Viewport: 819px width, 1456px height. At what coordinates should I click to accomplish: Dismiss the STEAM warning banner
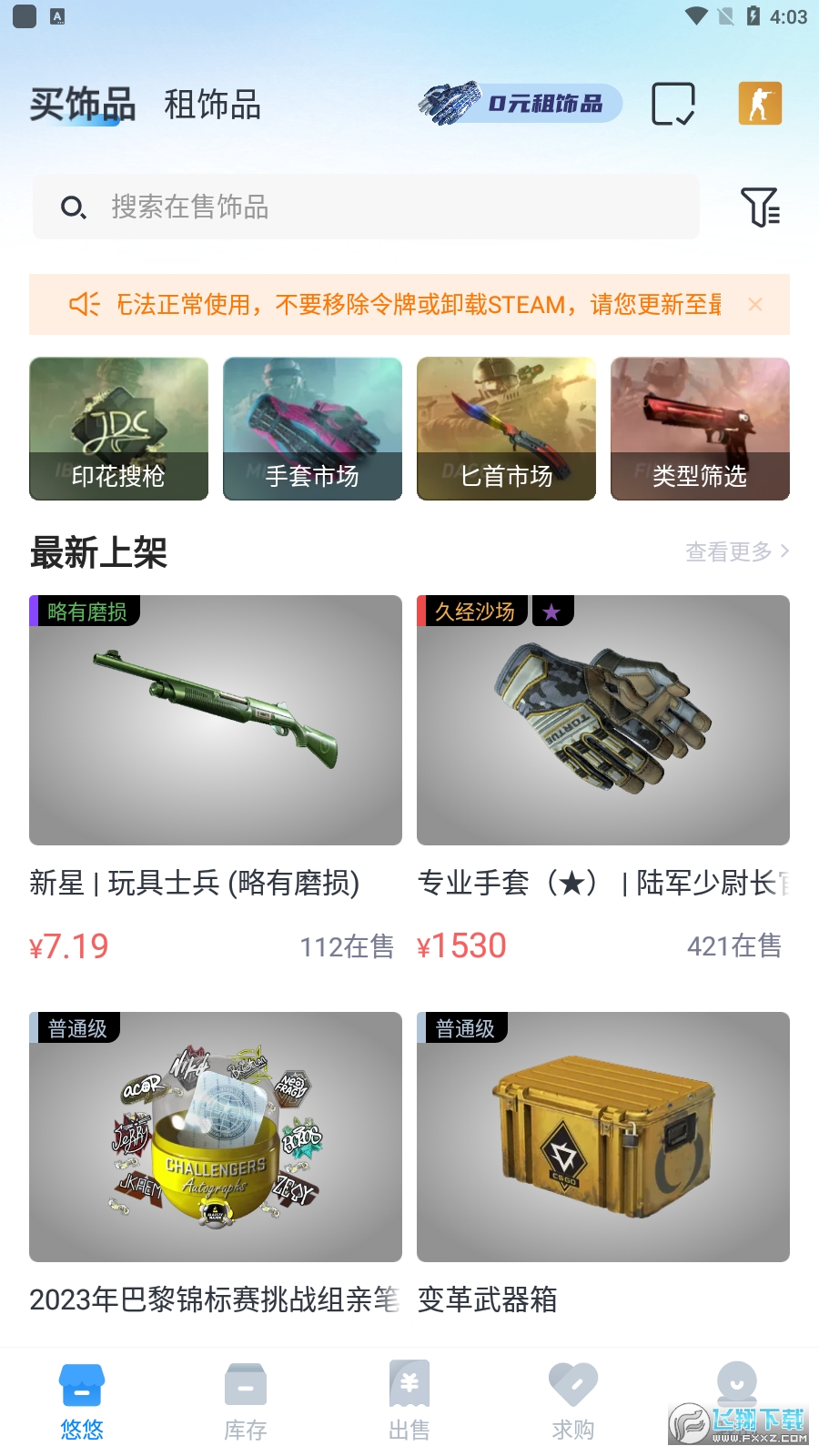pyautogui.click(x=756, y=304)
